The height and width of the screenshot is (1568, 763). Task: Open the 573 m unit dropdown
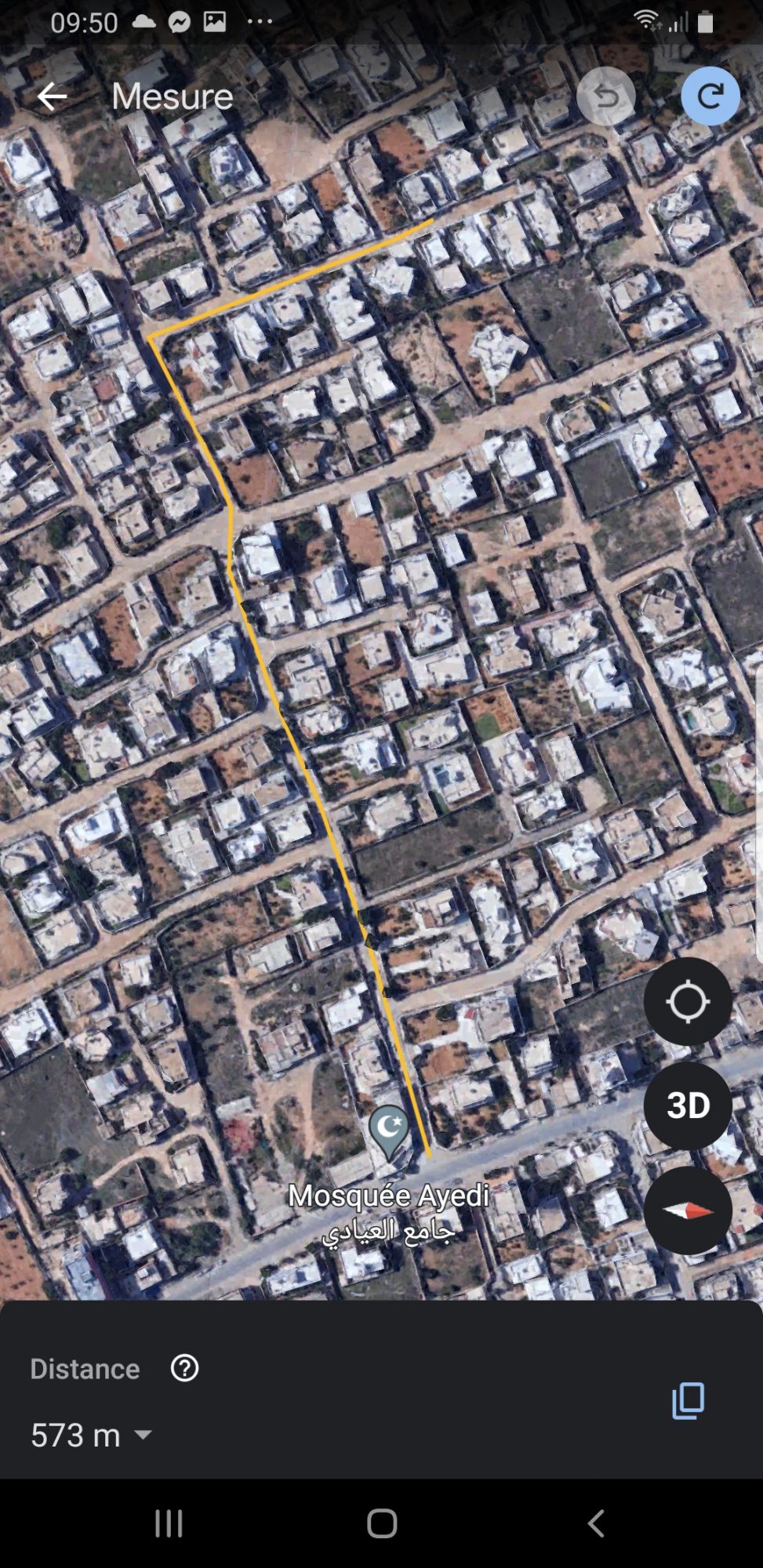[x=91, y=1435]
